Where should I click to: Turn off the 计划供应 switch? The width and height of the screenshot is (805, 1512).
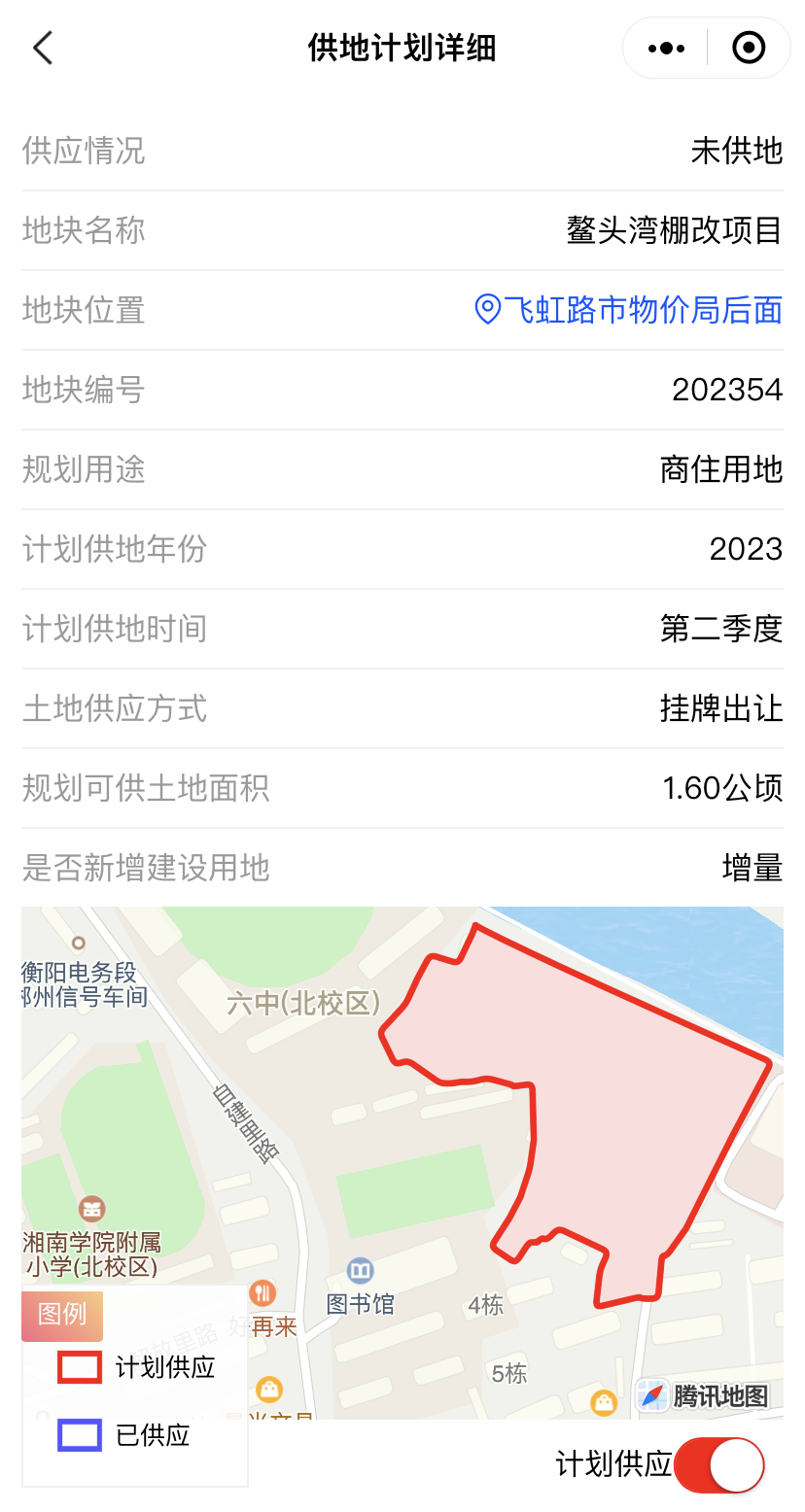click(x=718, y=1464)
